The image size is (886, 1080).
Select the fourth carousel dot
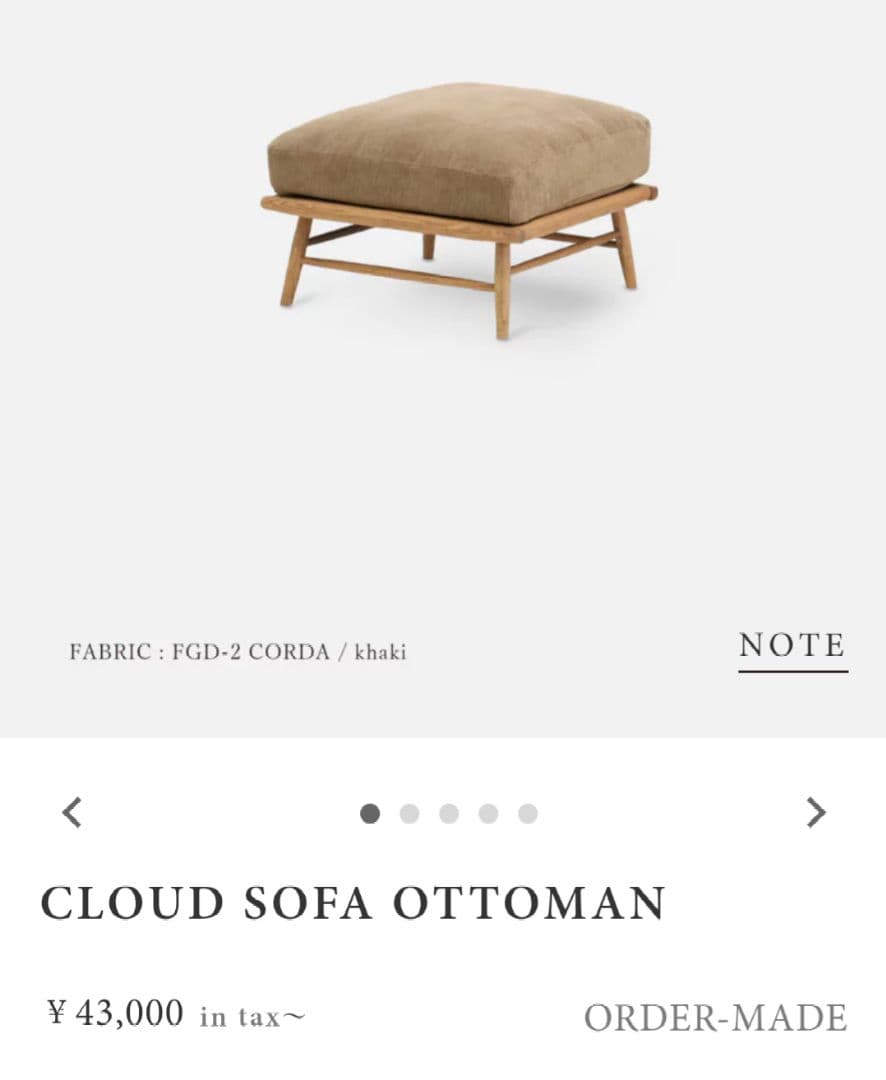pyautogui.click(x=487, y=813)
